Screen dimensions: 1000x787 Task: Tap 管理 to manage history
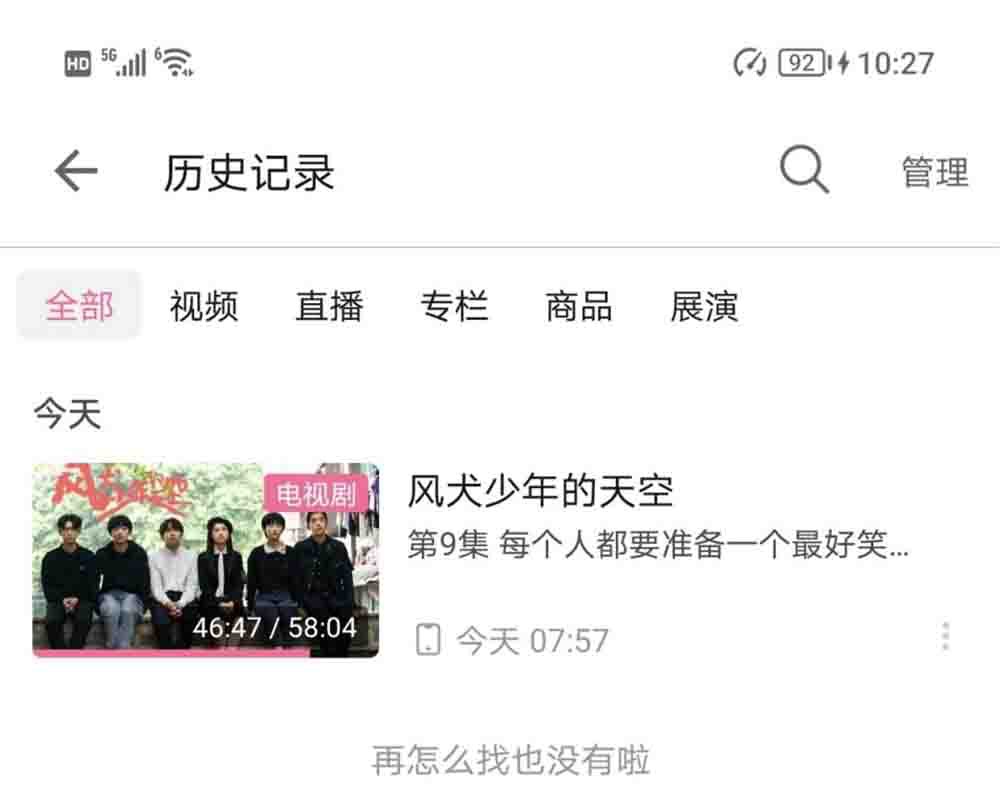(x=934, y=172)
